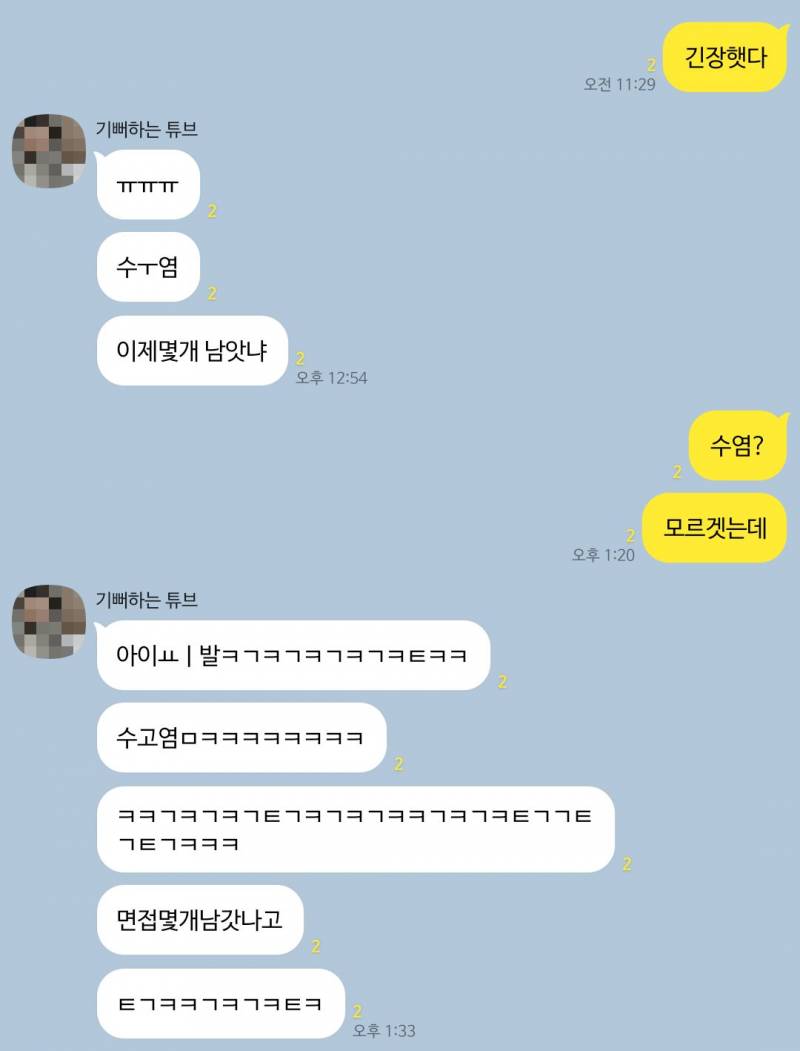Click the unread badge on 면접몇개남갓나고 message
This screenshot has height=1051, width=800.
coord(315,944)
